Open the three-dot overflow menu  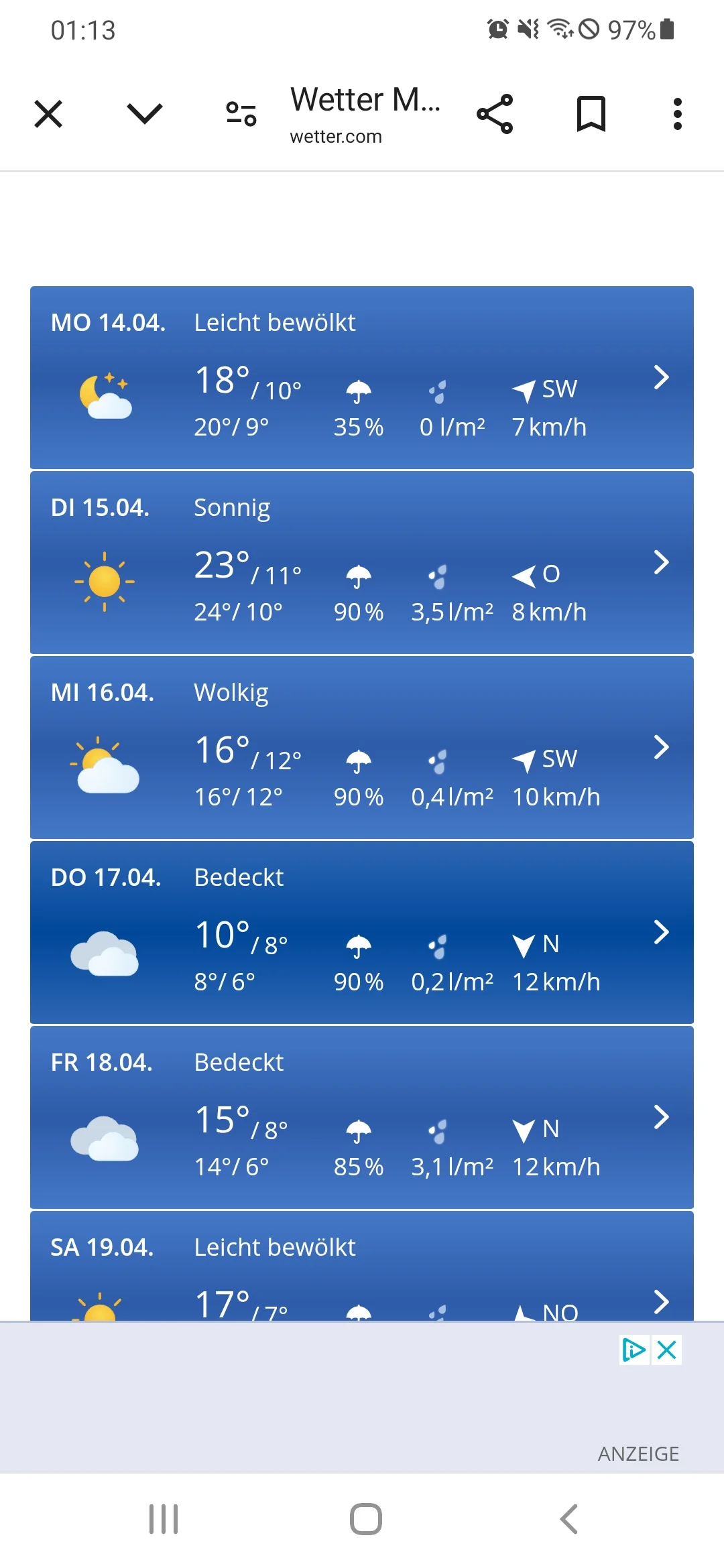tap(678, 114)
